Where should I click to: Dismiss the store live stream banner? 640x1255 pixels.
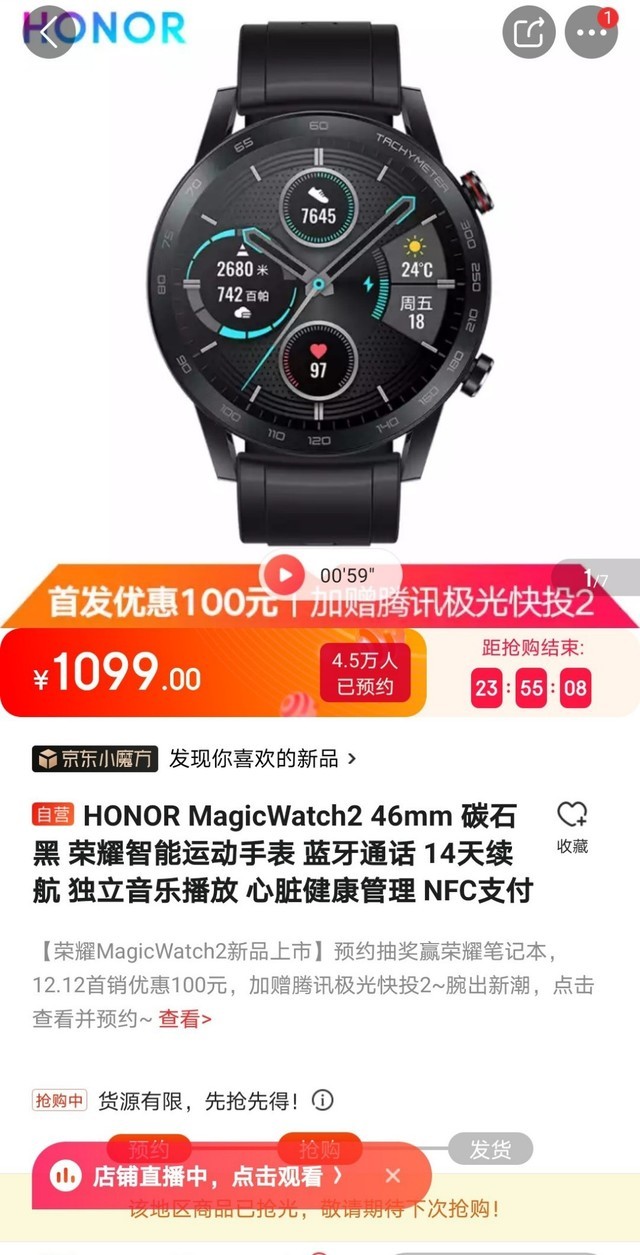click(393, 1176)
